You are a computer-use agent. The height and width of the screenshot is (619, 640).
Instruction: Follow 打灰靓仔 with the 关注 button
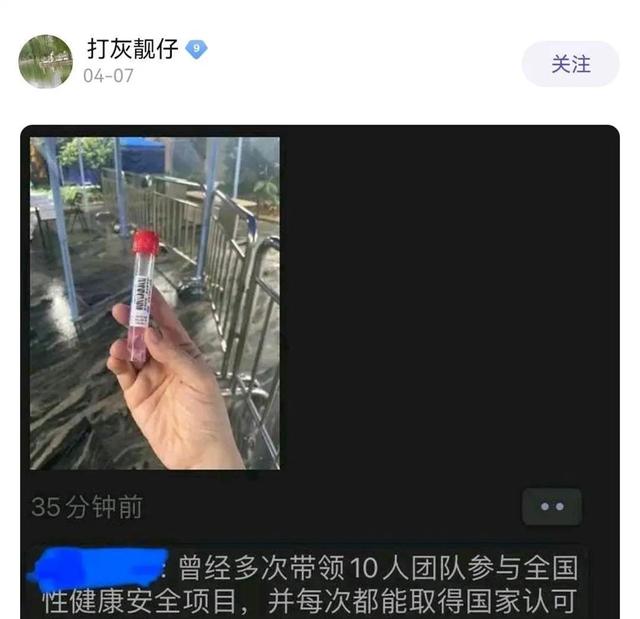(x=571, y=64)
